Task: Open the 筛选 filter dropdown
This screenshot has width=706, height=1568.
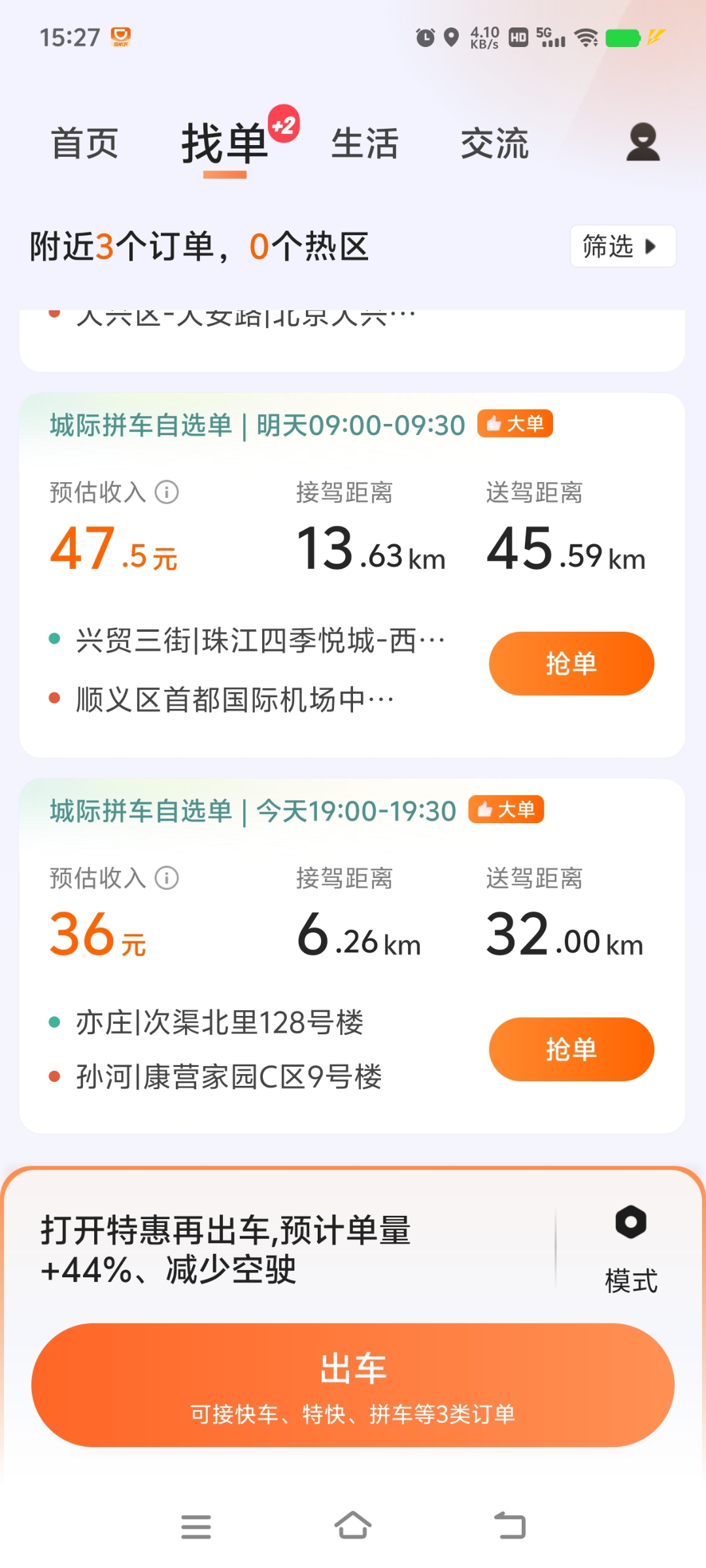Action: tap(622, 247)
